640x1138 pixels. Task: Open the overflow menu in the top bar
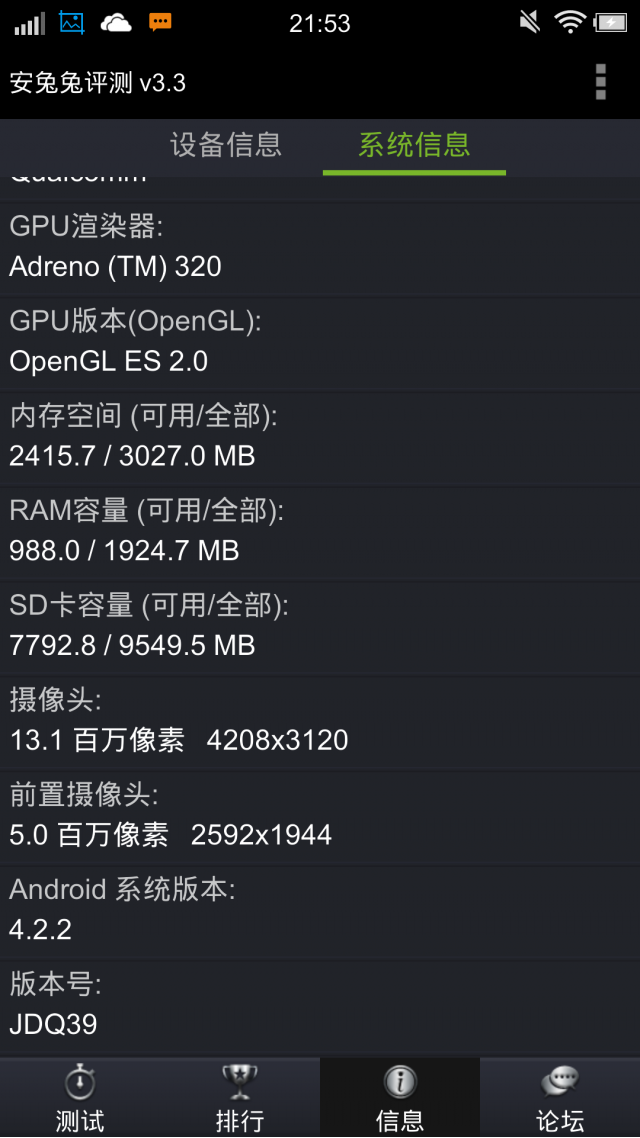pyautogui.click(x=600, y=82)
